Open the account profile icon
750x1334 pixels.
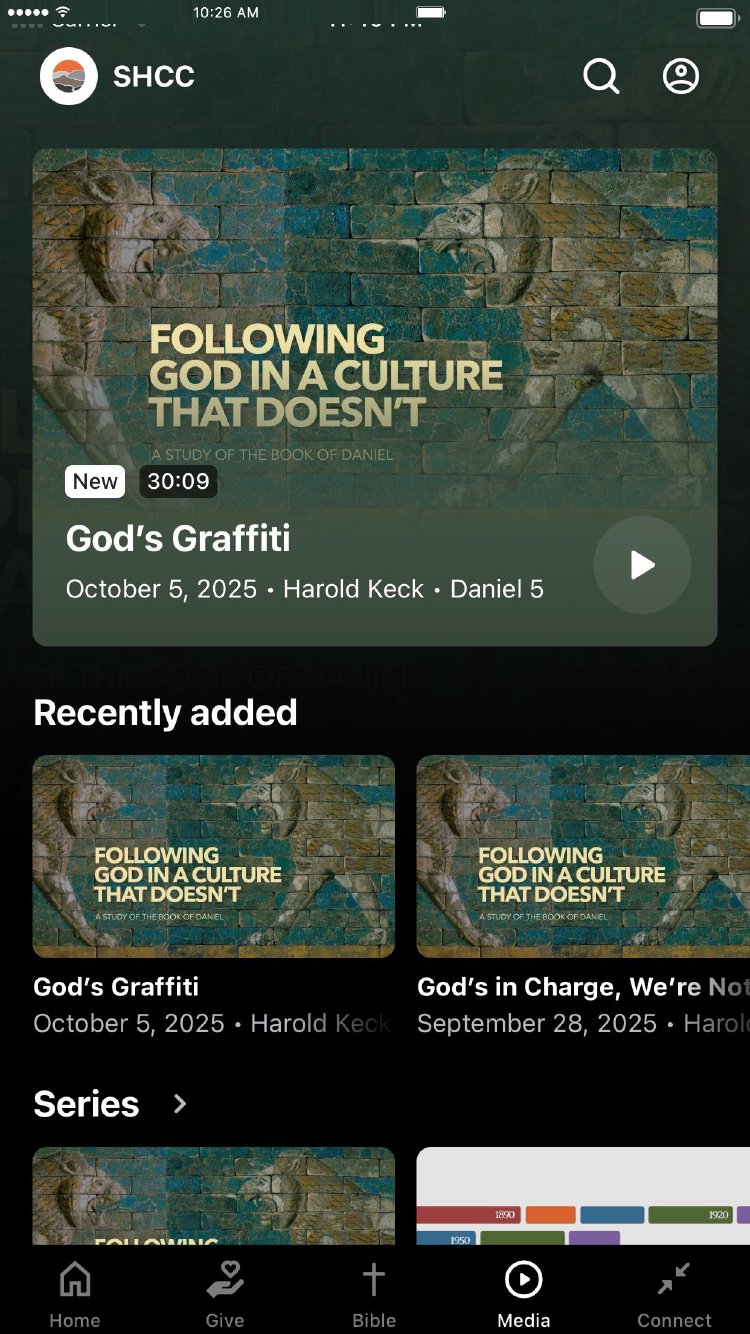click(681, 76)
